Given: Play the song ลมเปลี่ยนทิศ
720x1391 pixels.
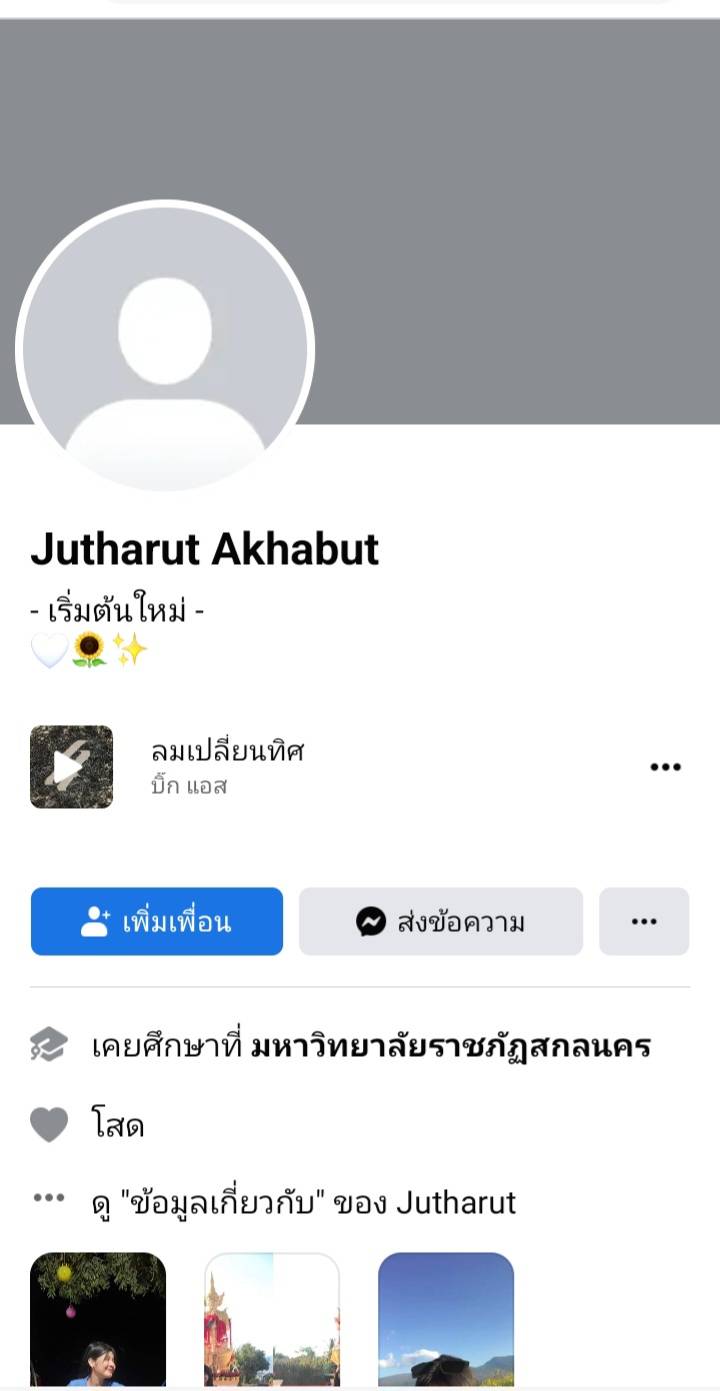Looking at the screenshot, I should pos(71,767).
